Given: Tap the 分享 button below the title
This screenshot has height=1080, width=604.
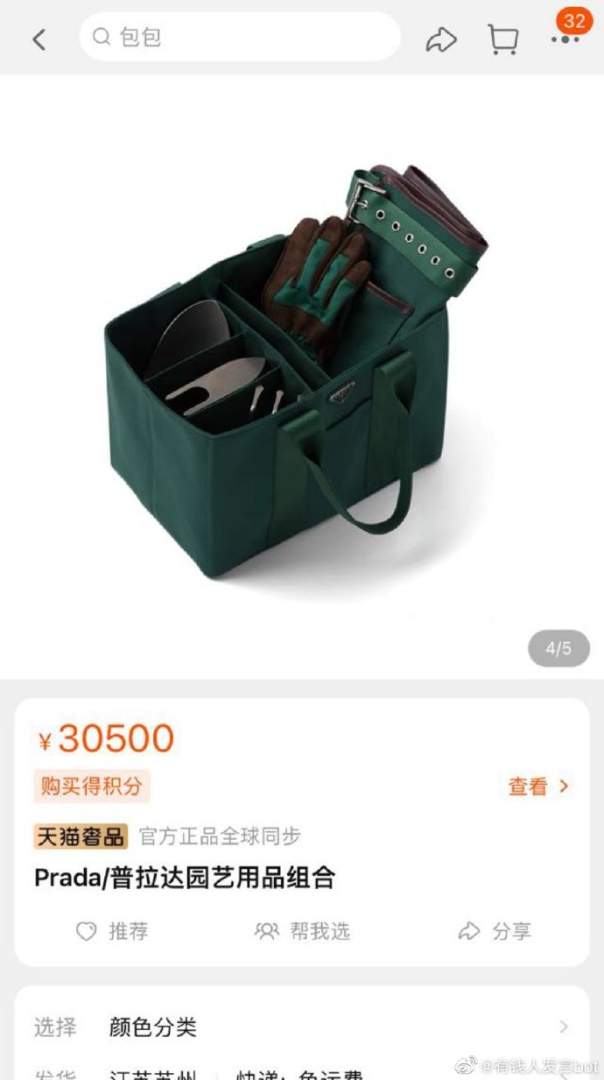Looking at the screenshot, I should pyautogui.click(x=496, y=931).
